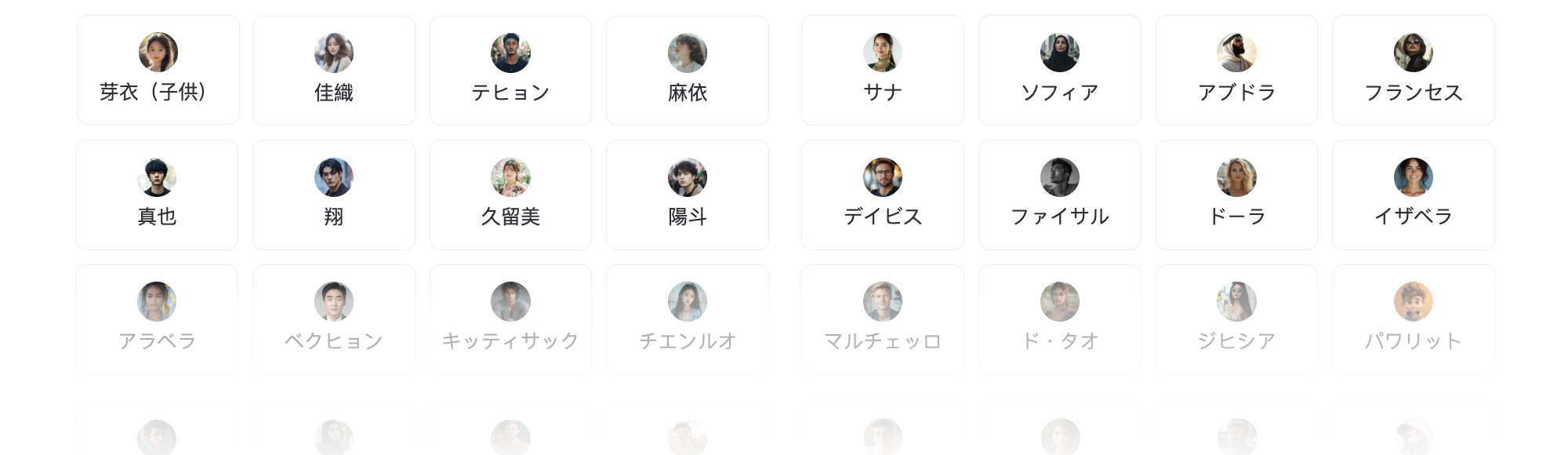The height and width of the screenshot is (455, 1568).
Task: Open the ファイサル avatar card
Action: click(x=1060, y=195)
